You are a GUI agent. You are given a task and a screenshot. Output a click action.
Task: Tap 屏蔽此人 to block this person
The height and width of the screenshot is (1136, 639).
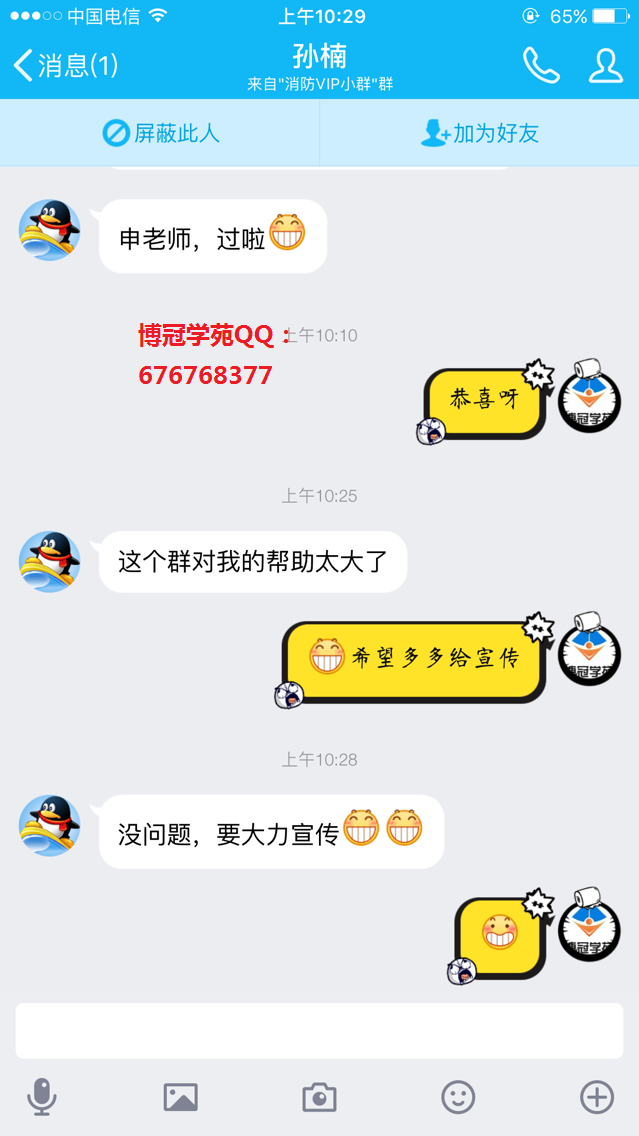pyautogui.click(x=161, y=133)
